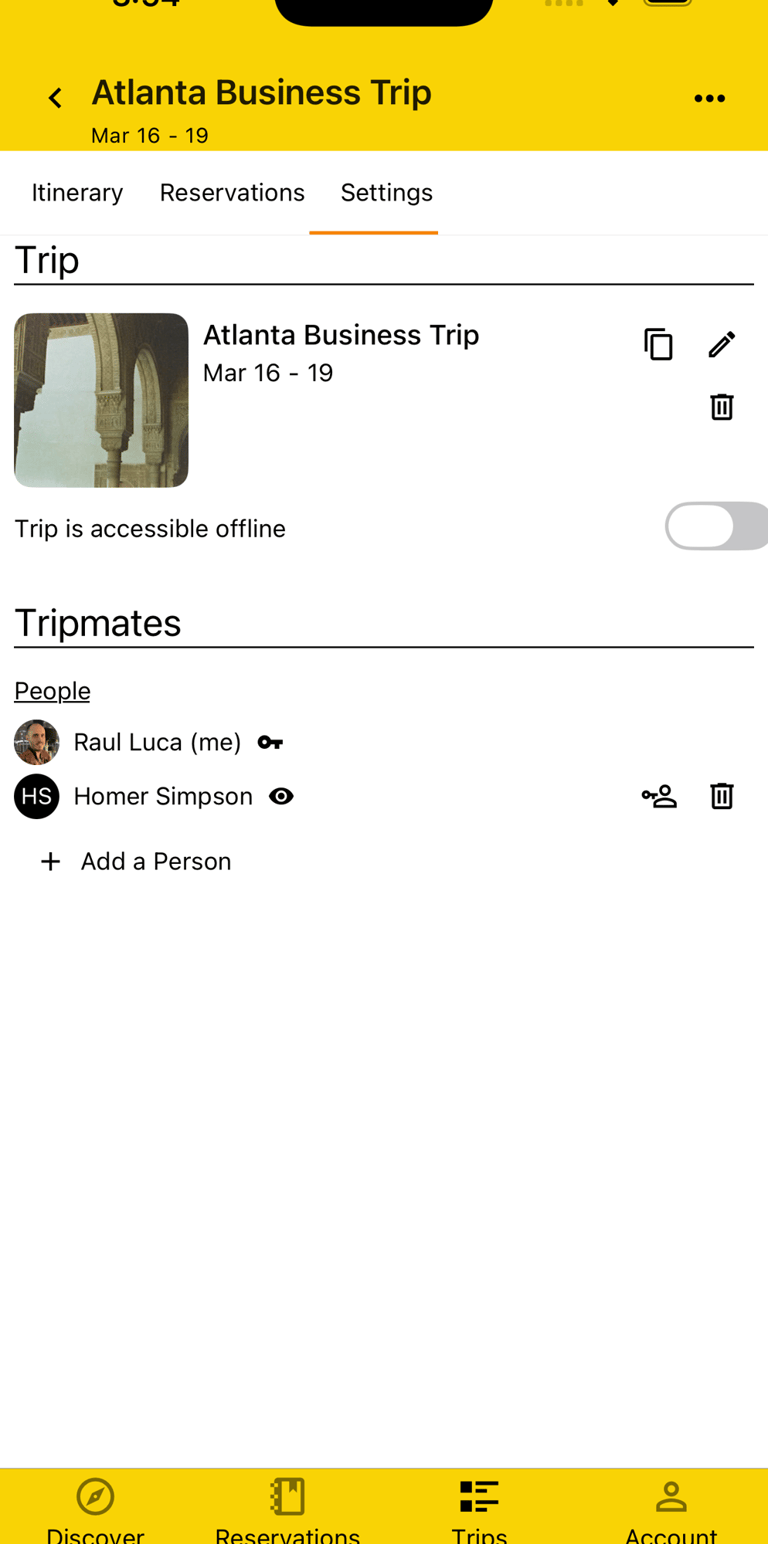Select the Trips icon in navigation bar
Viewport: 768px width, 1544px height.
479,1496
